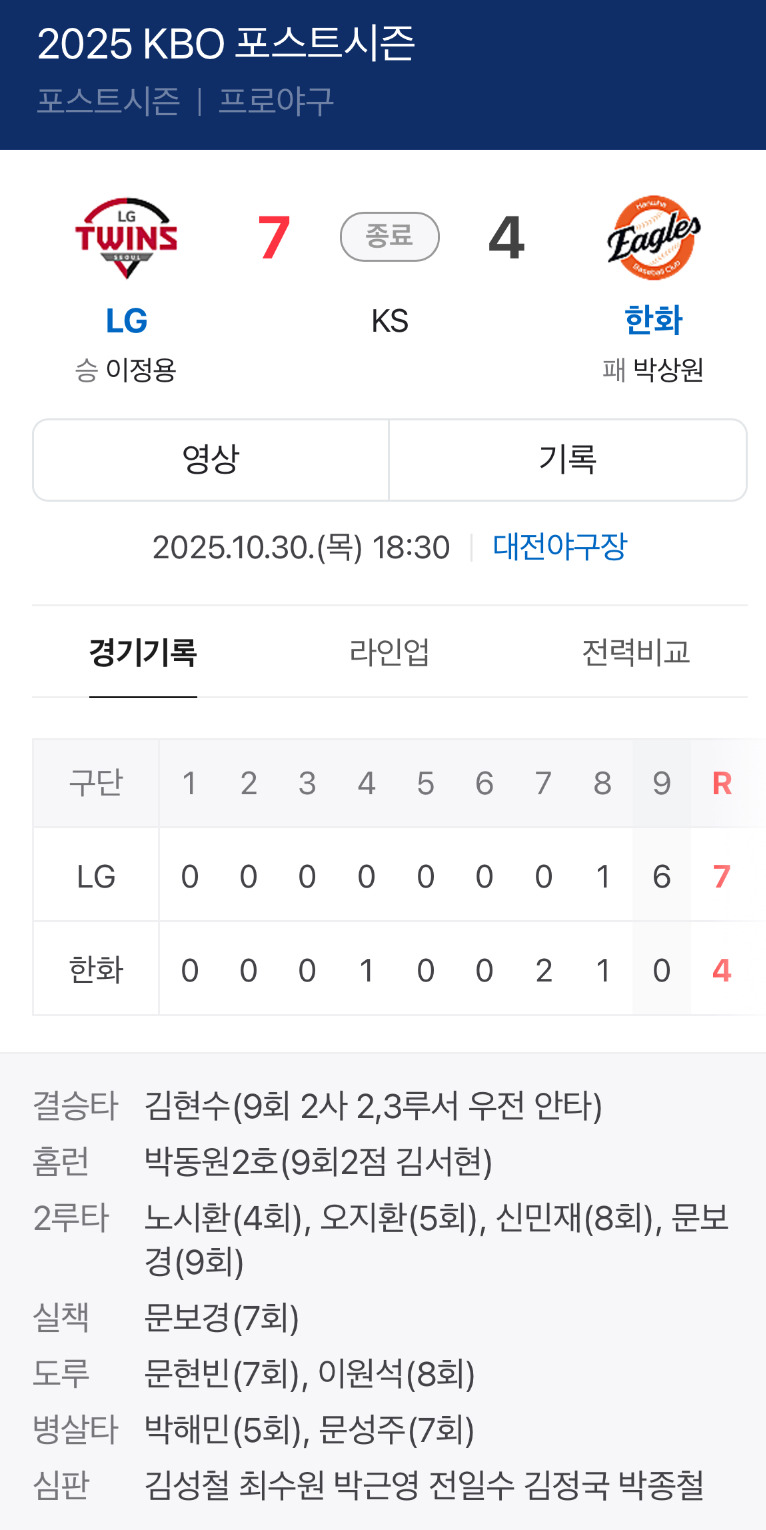Tap the 프로야구 category link in header
The image size is (766, 1530).
[276, 101]
